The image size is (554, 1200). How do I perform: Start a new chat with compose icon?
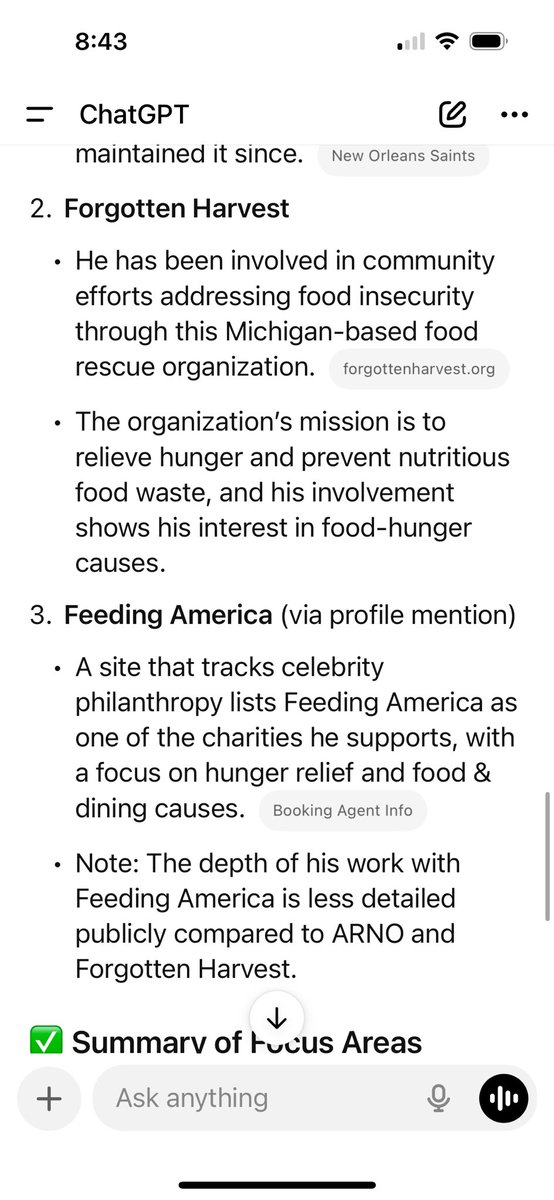point(453,114)
